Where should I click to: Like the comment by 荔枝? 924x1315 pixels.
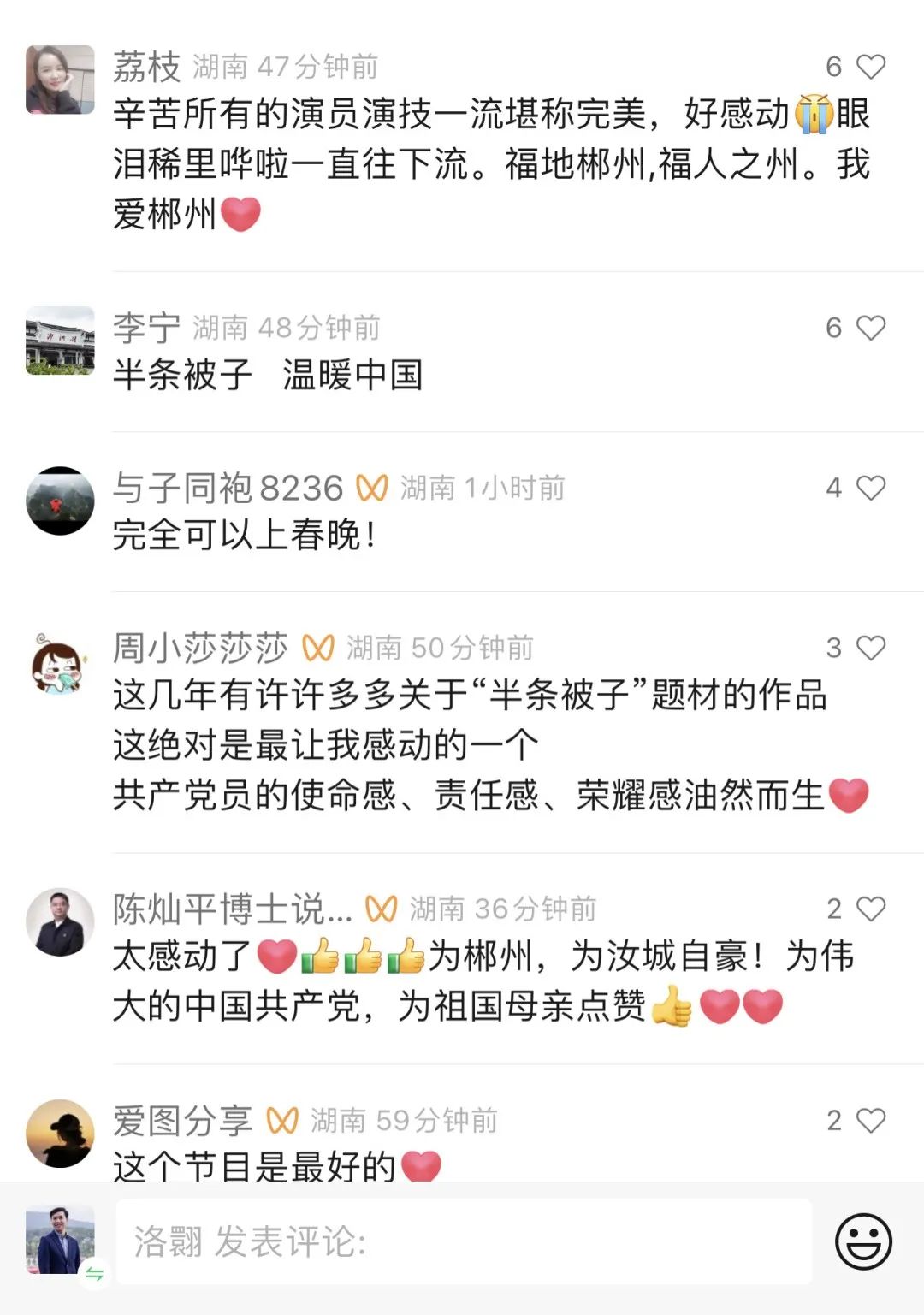click(x=870, y=67)
